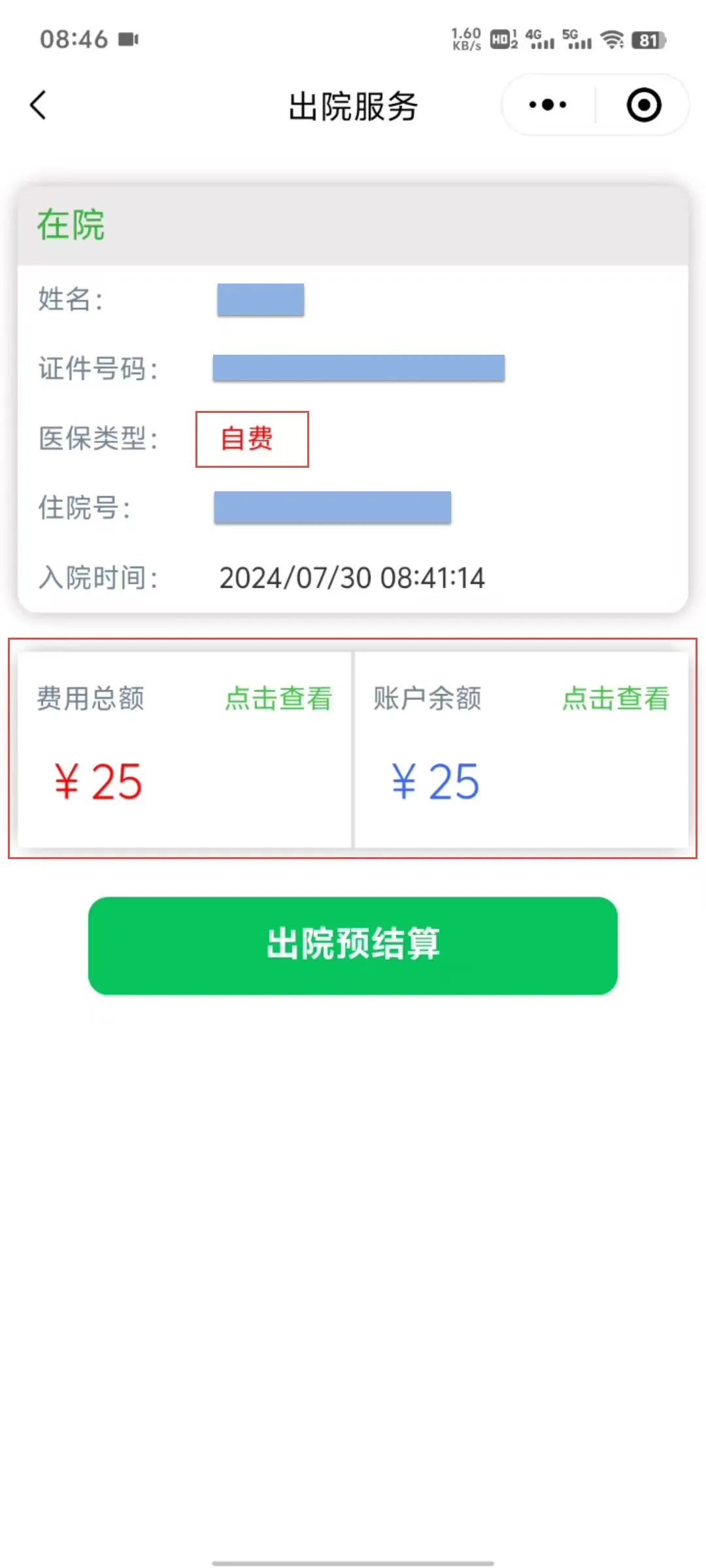Tap 点击查看 next to 费用总额
706x1568 pixels.
(x=279, y=698)
